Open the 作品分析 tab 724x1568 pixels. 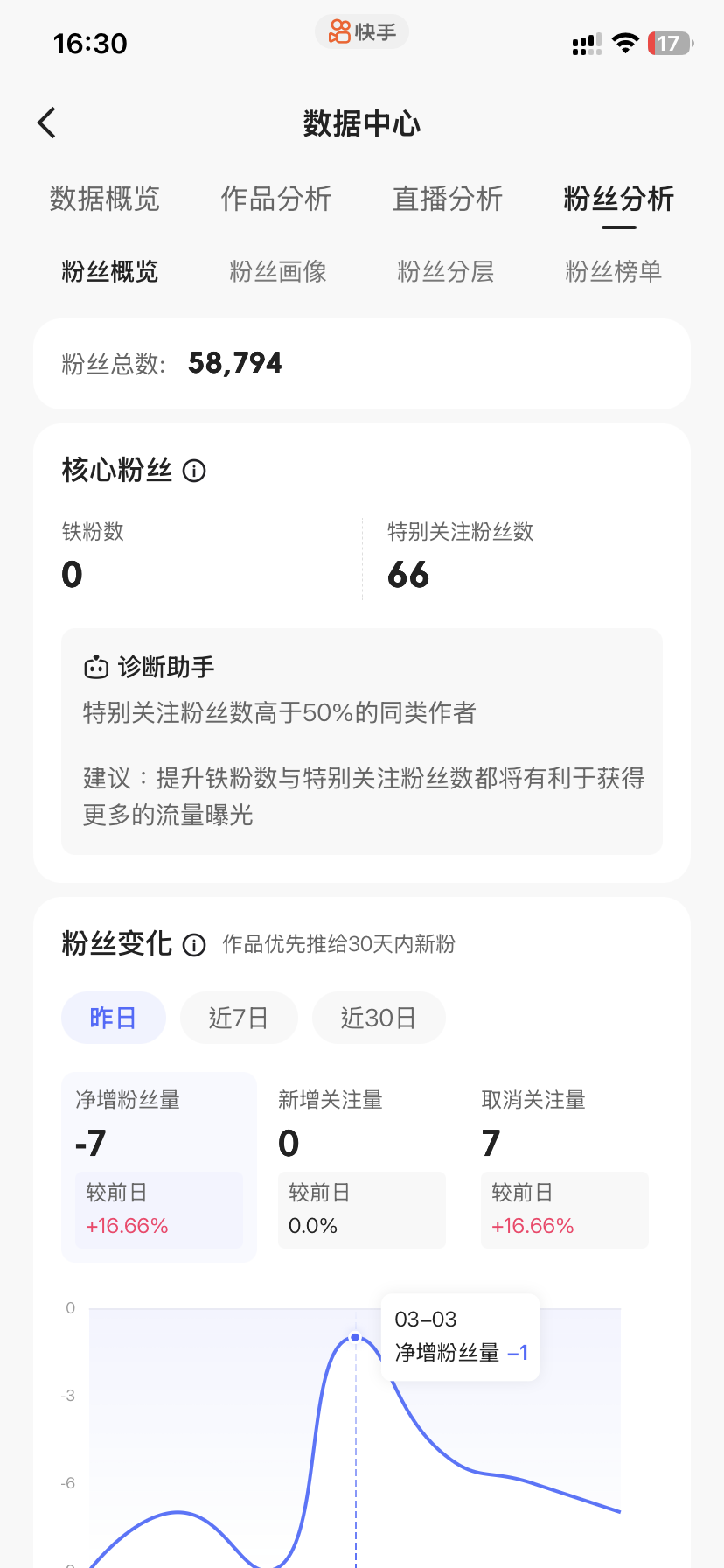click(276, 199)
